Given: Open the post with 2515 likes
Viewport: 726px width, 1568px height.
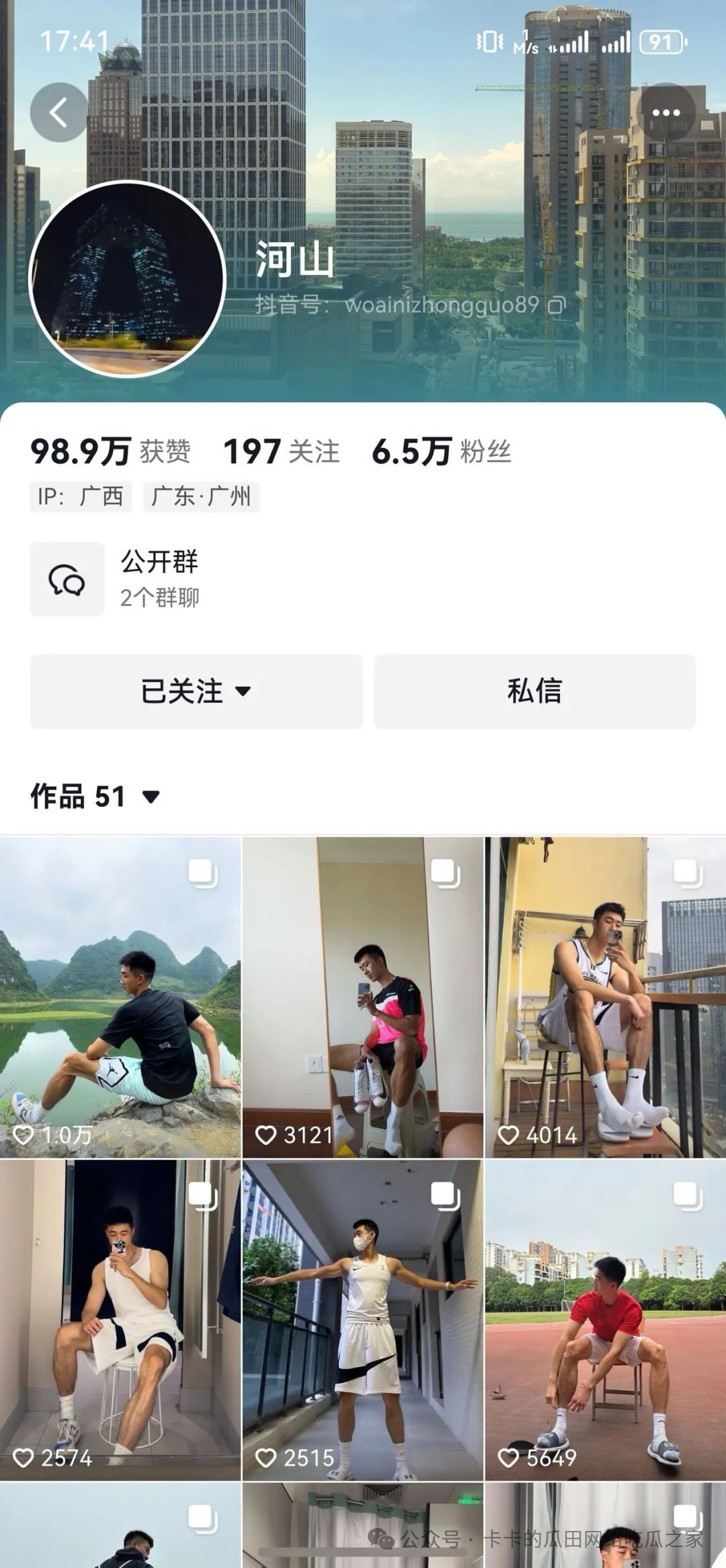Looking at the screenshot, I should (362, 1318).
